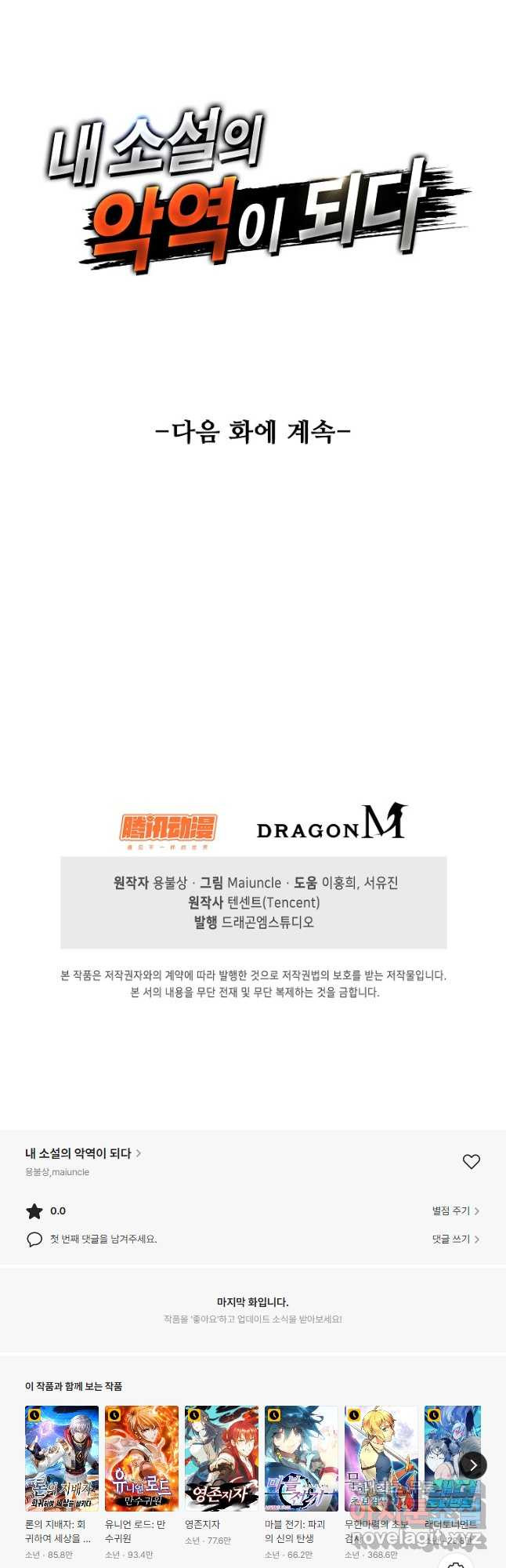
Task: Tap 별점 주기 to rate
Action: click(x=455, y=1211)
